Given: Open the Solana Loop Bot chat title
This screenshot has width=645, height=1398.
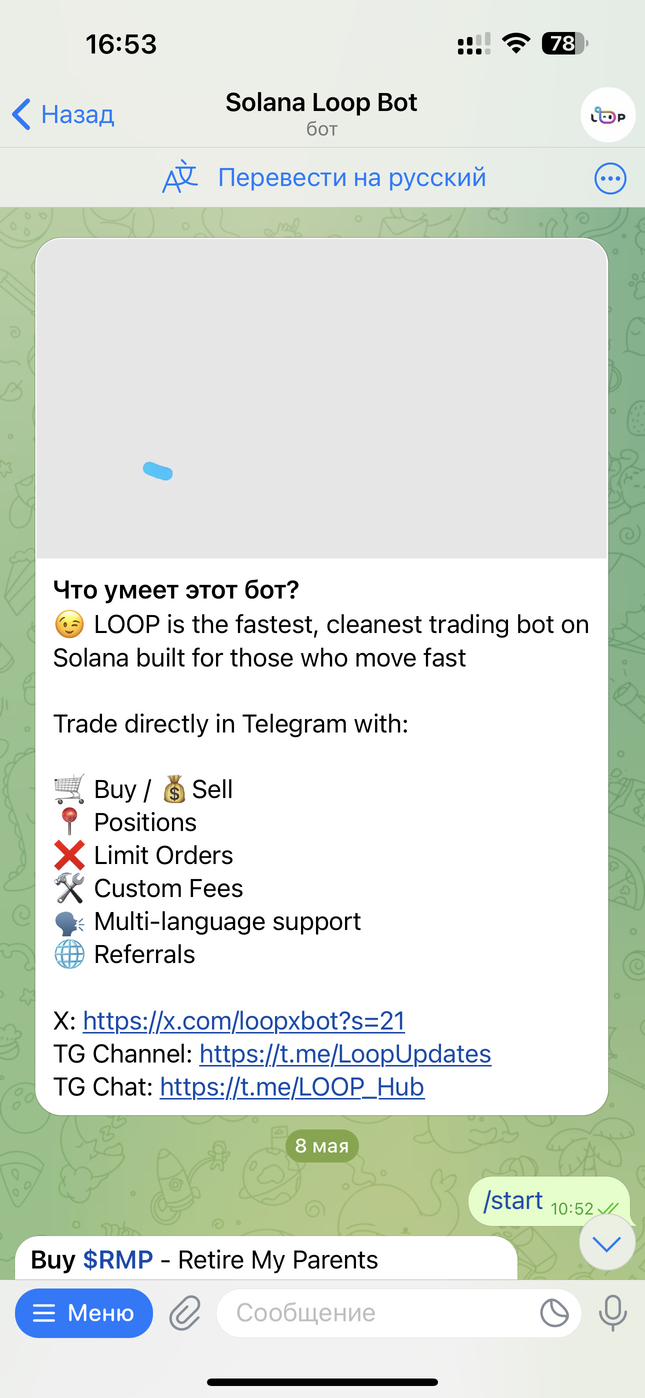Looking at the screenshot, I should (x=321, y=103).
